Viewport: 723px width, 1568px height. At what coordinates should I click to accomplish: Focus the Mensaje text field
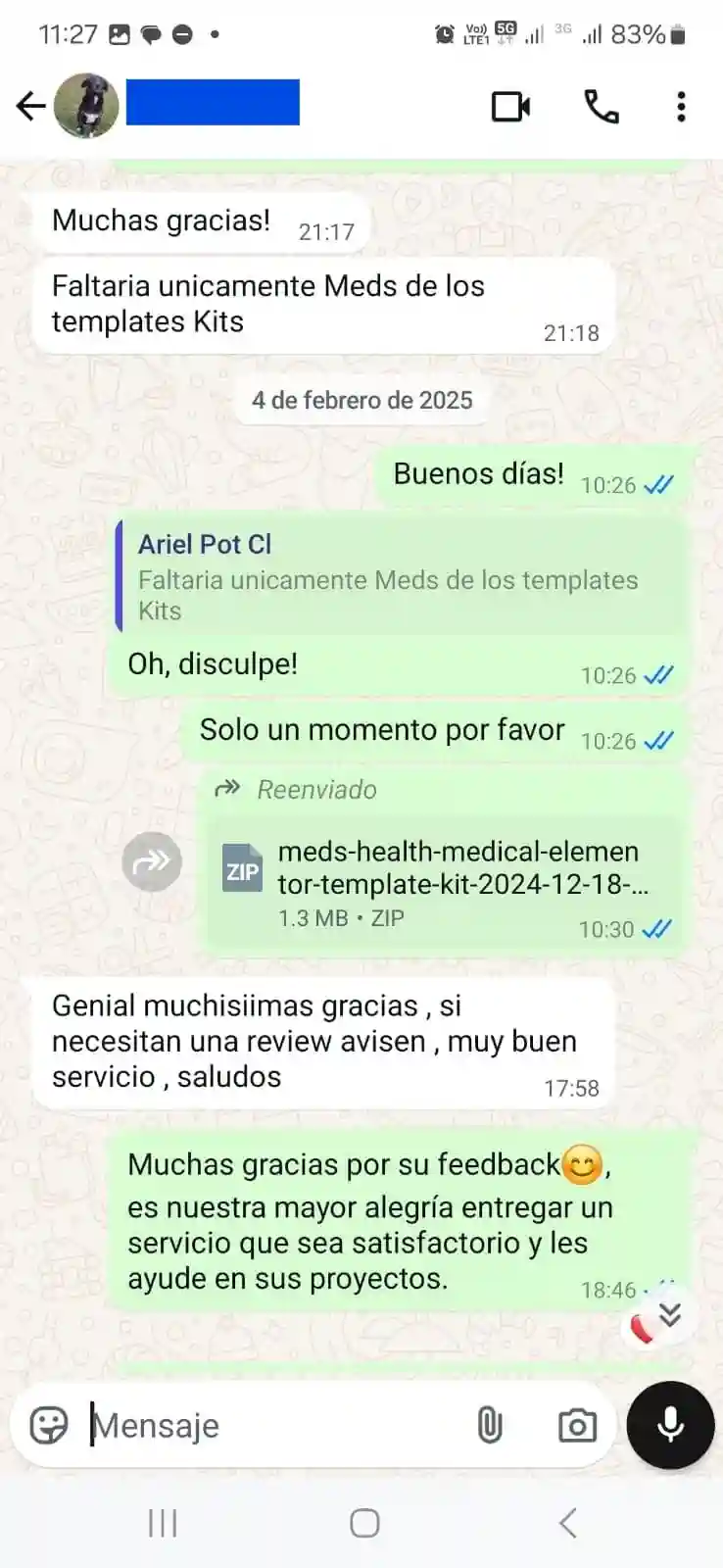pos(274,1425)
